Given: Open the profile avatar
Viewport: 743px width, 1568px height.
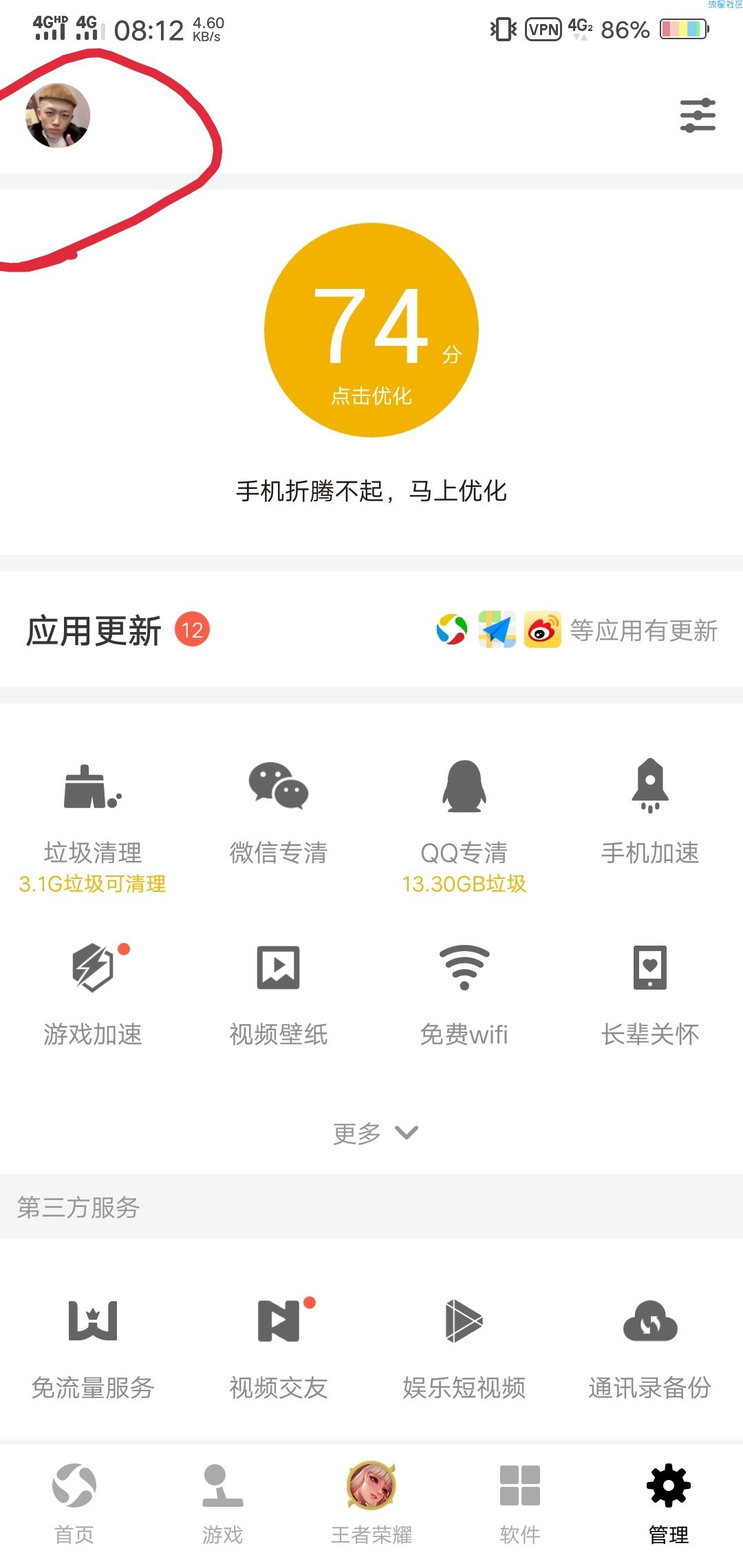Looking at the screenshot, I should point(58,116).
